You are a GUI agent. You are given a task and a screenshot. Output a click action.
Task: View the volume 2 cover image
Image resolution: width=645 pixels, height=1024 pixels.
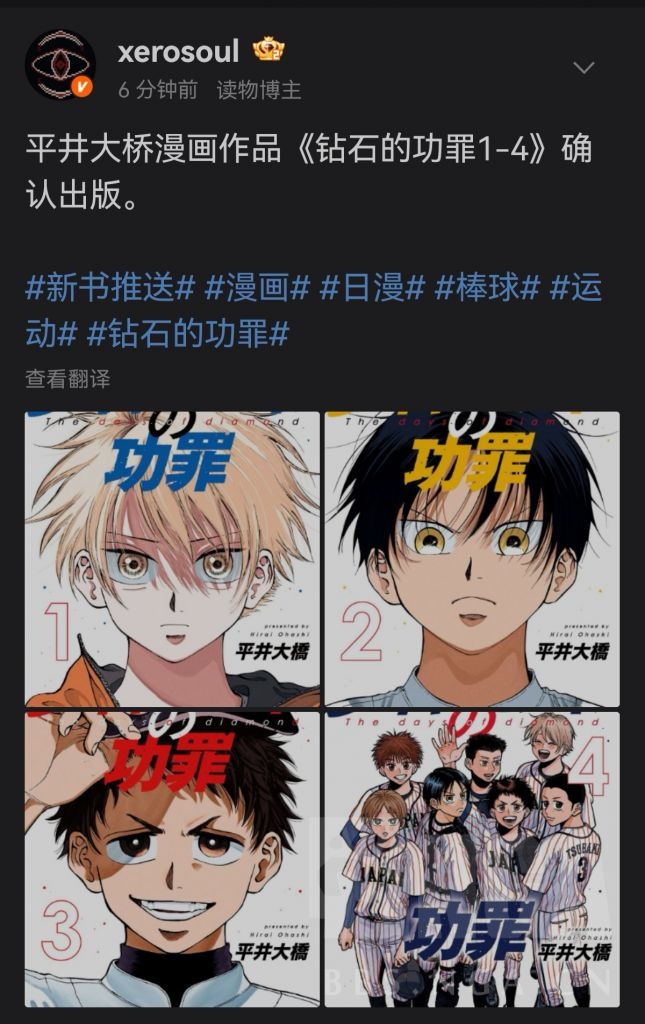coord(472,559)
